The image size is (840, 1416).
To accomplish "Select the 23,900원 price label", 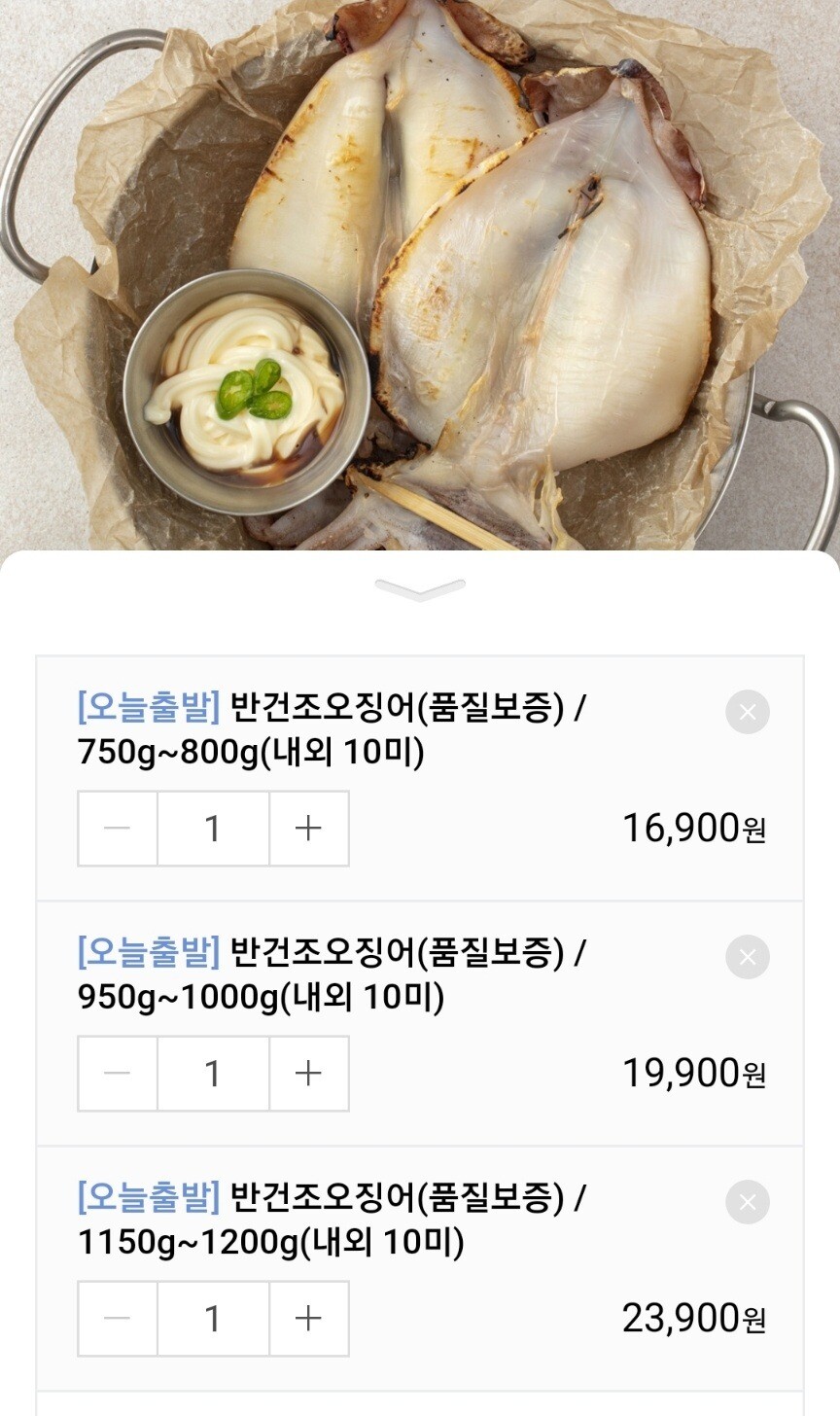I will (691, 1319).
